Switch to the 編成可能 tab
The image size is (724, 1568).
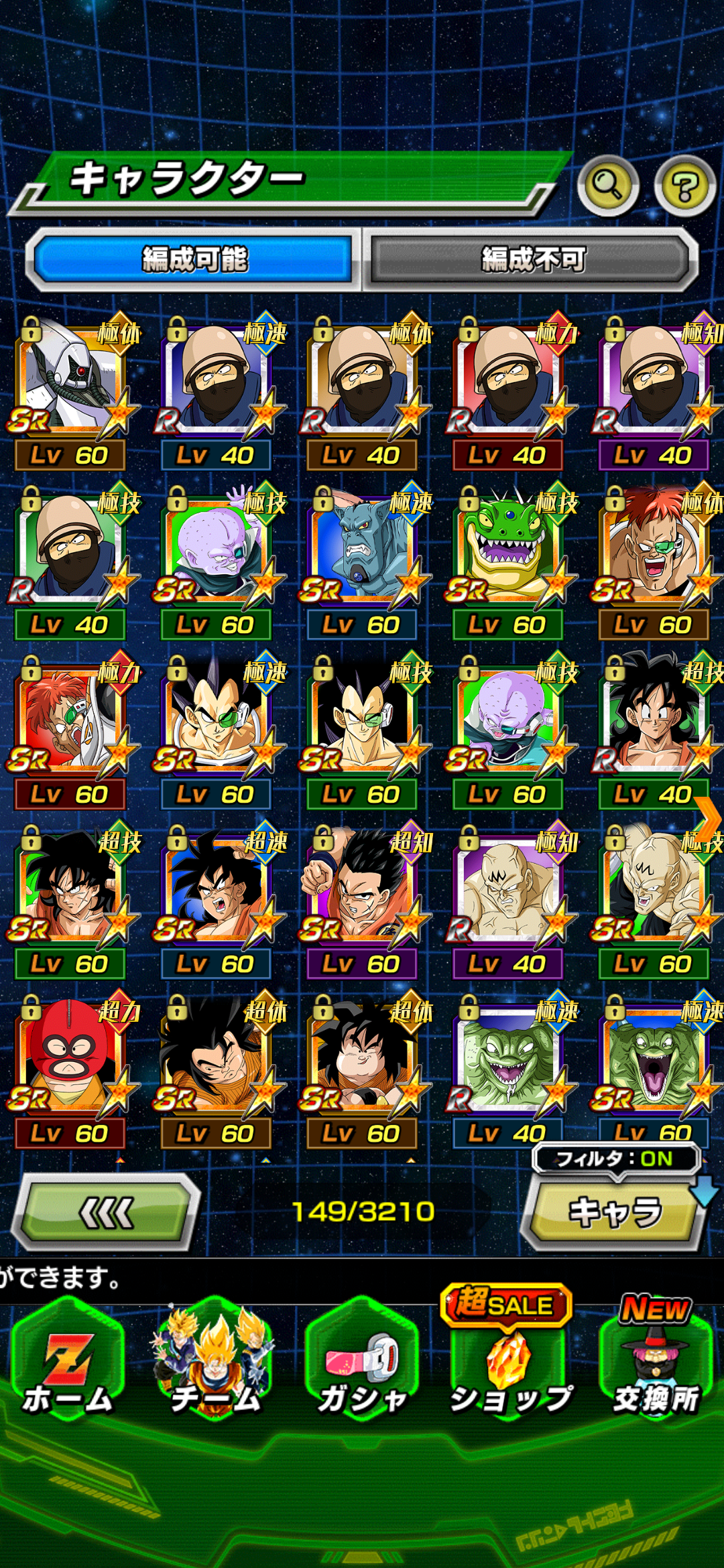194,259
